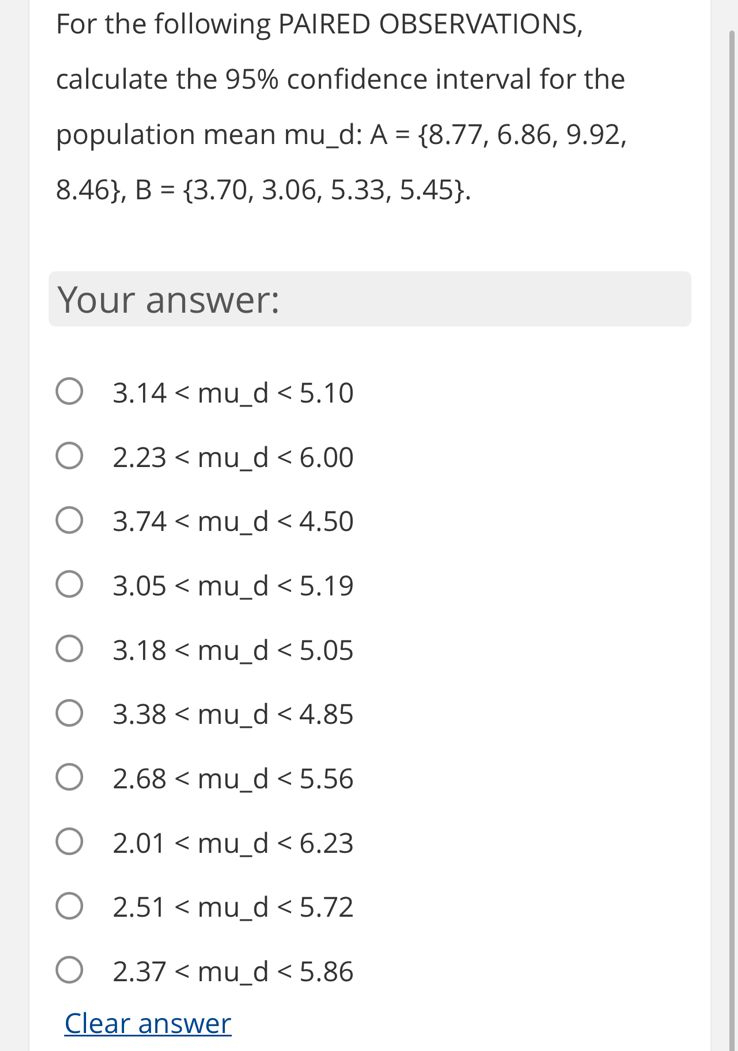Tap the 2.68 < mu_d < 5.56 radio button
This screenshot has height=1051, width=738.
[69, 778]
